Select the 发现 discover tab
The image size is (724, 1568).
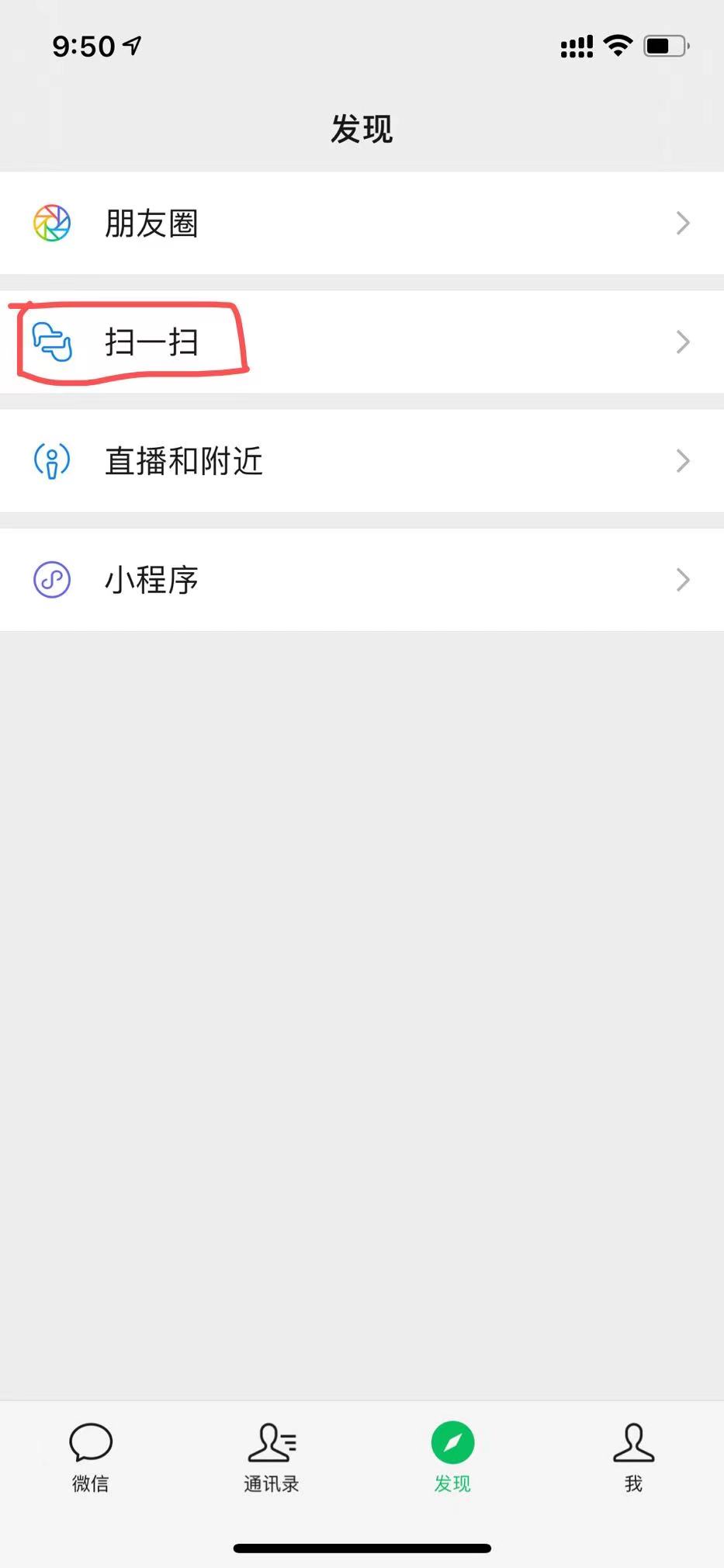click(x=452, y=1458)
